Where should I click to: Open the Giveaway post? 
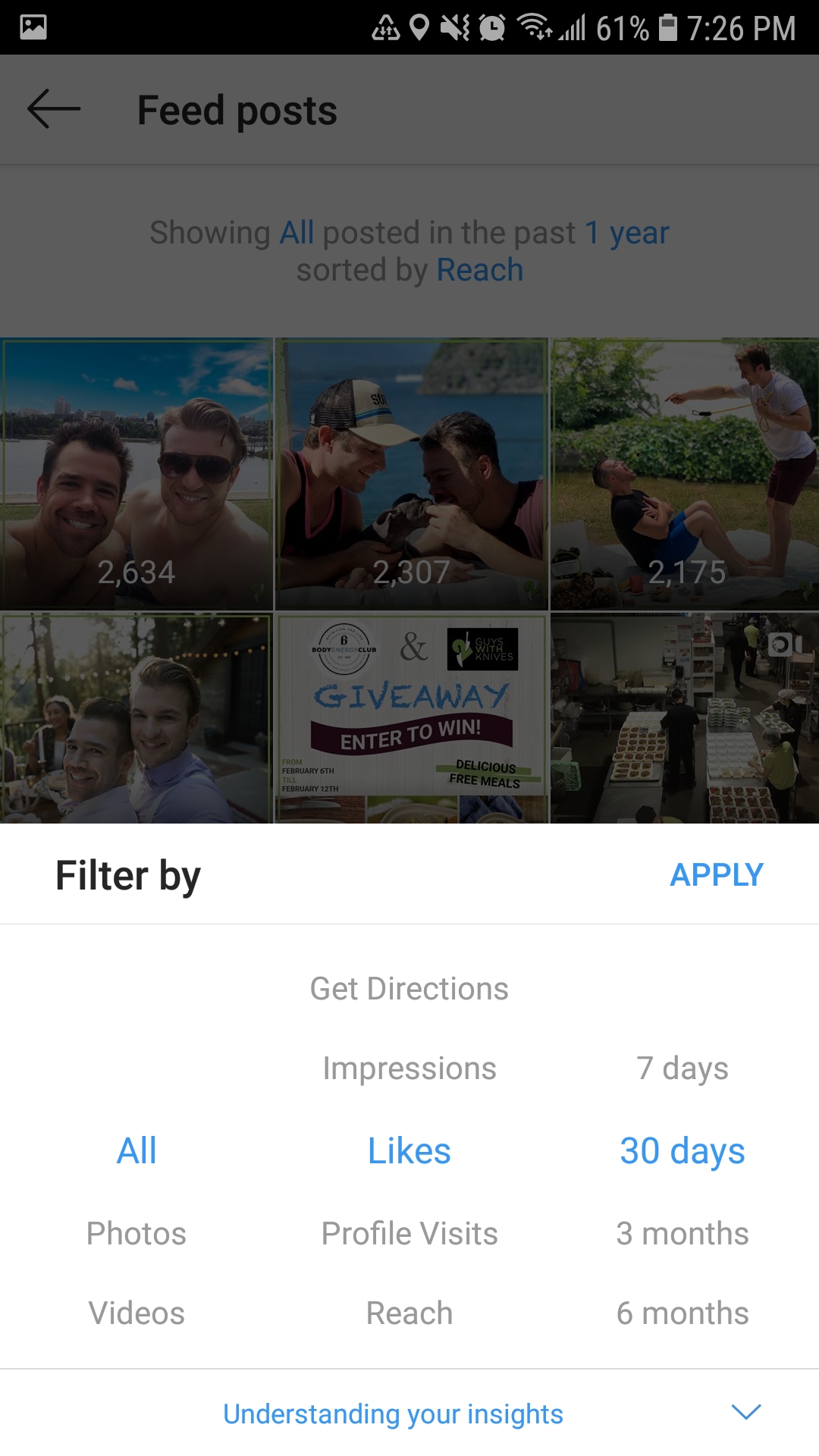pos(411,718)
